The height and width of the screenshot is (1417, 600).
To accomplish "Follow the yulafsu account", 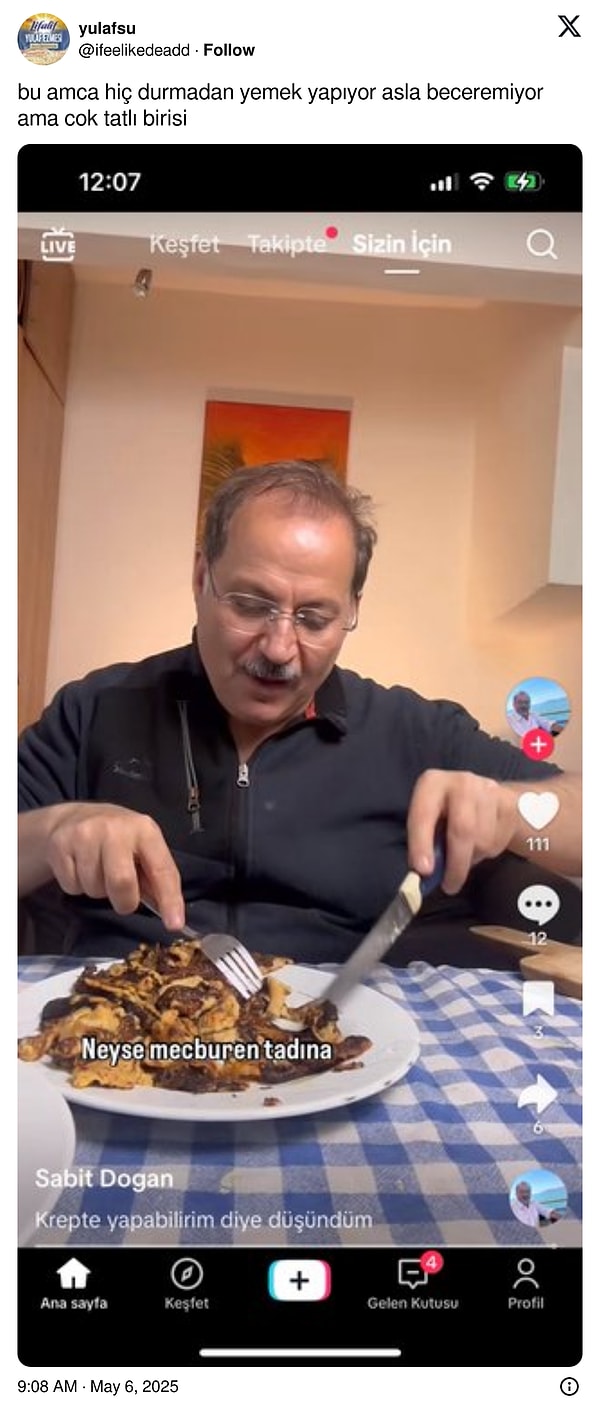I will click(229, 50).
